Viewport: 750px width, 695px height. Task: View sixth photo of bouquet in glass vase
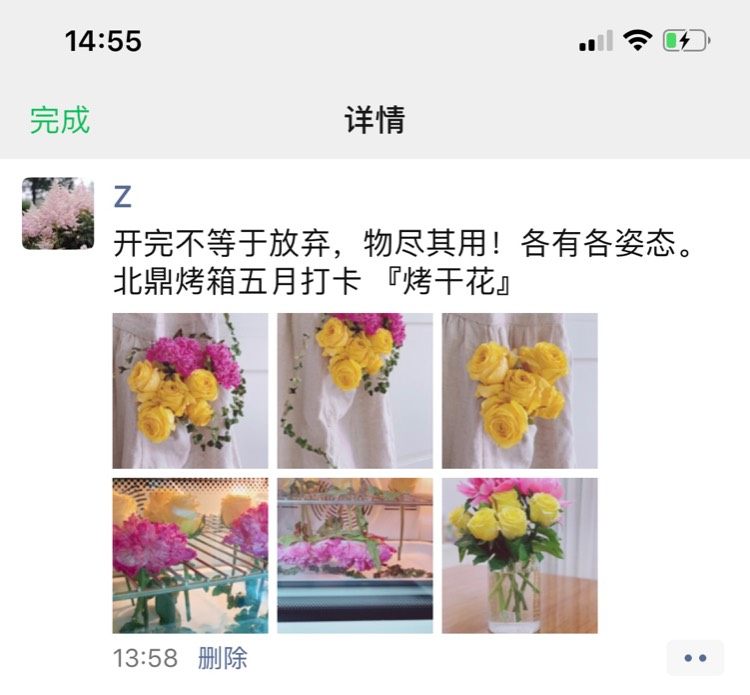tap(520, 555)
